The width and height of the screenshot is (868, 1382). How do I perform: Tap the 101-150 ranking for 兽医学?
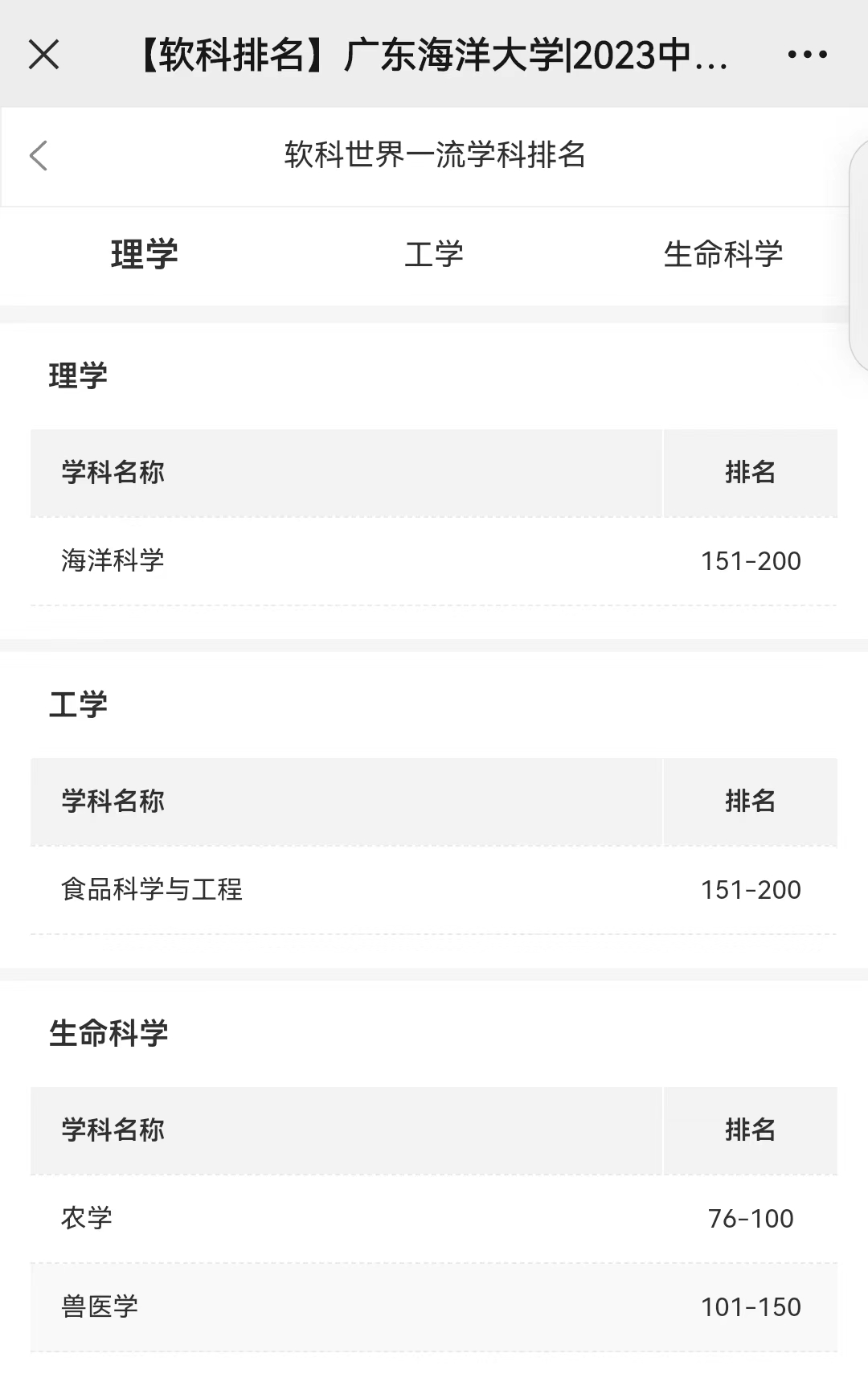(751, 1308)
